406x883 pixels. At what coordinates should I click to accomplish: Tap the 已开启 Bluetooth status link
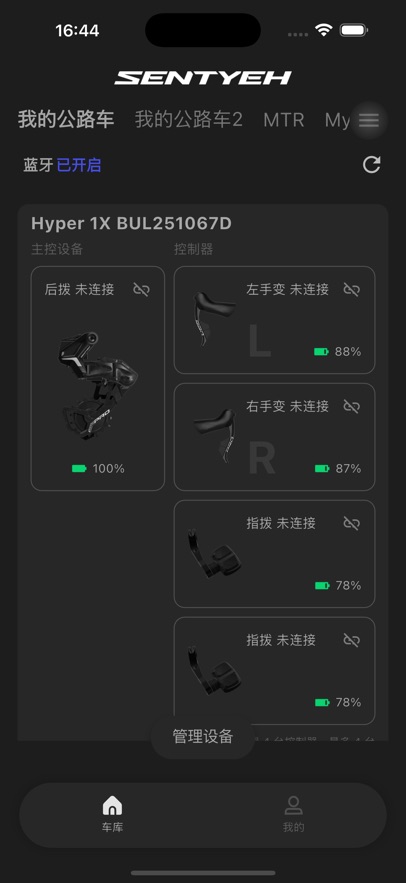(x=79, y=165)
